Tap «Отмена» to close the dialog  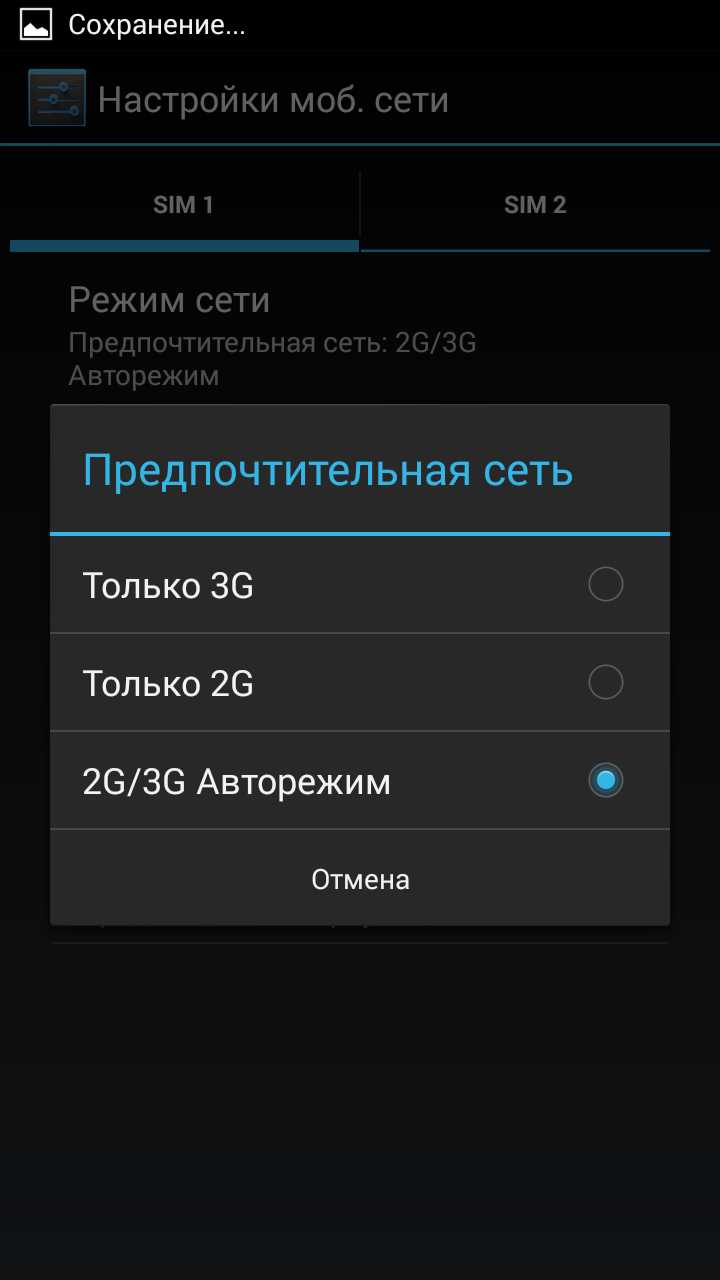[x=360, y=879]
